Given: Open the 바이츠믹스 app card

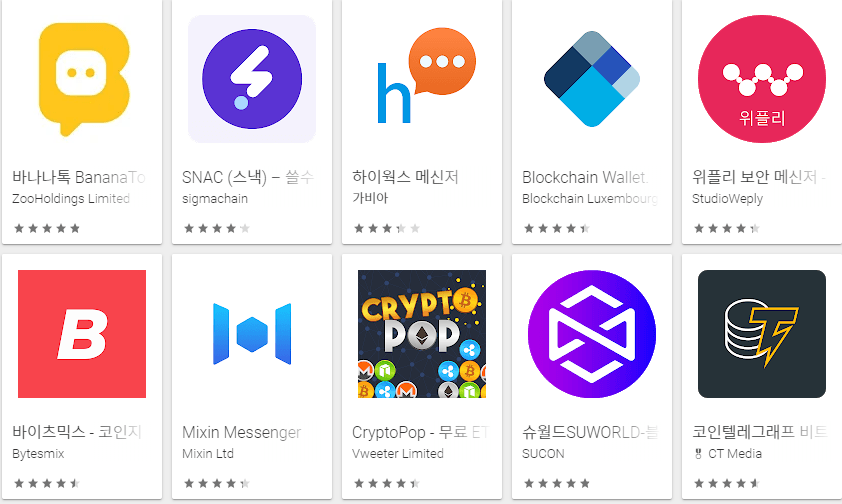Looking at the screenshot, I should click(x=82, y=334).
